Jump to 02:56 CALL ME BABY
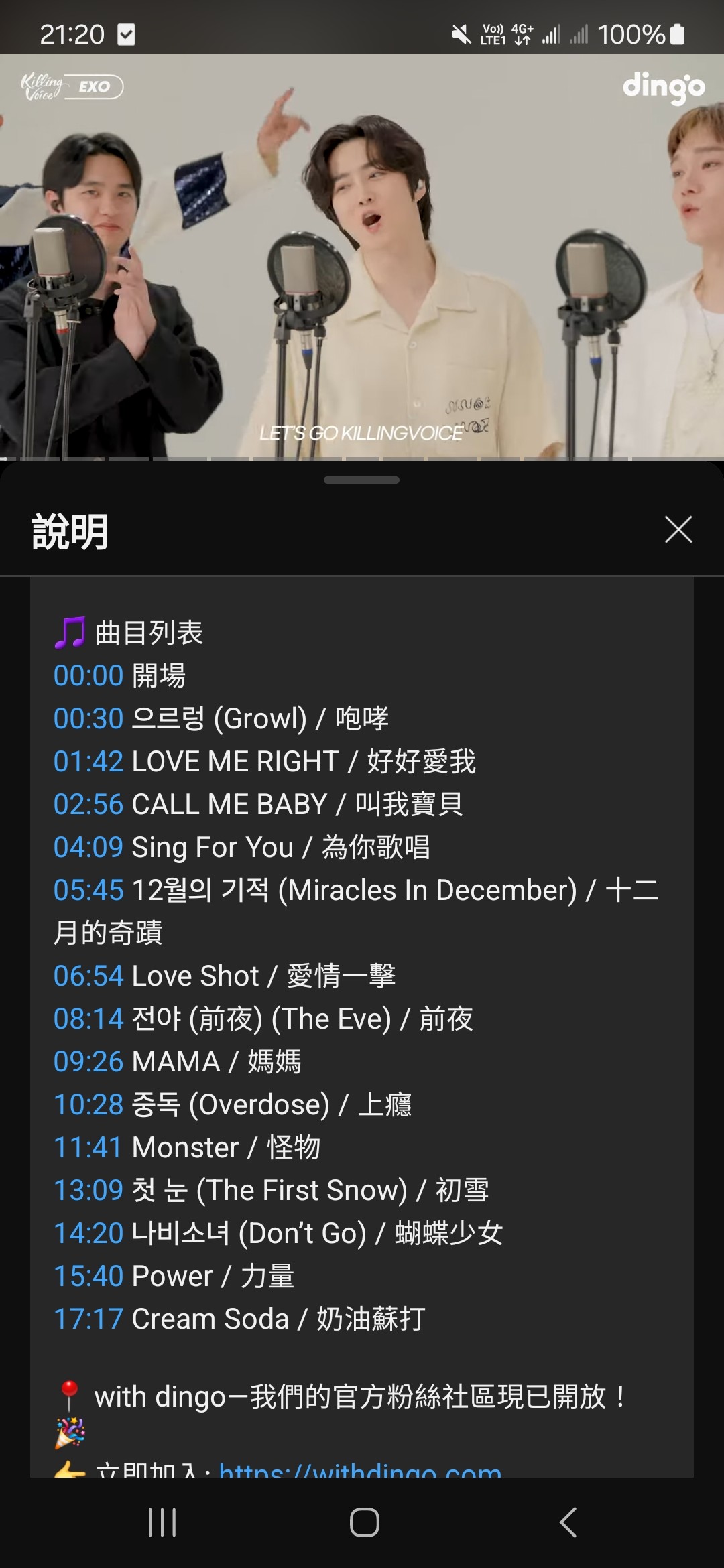Screen dimensions: 724x1568 [x=88, y=804]
